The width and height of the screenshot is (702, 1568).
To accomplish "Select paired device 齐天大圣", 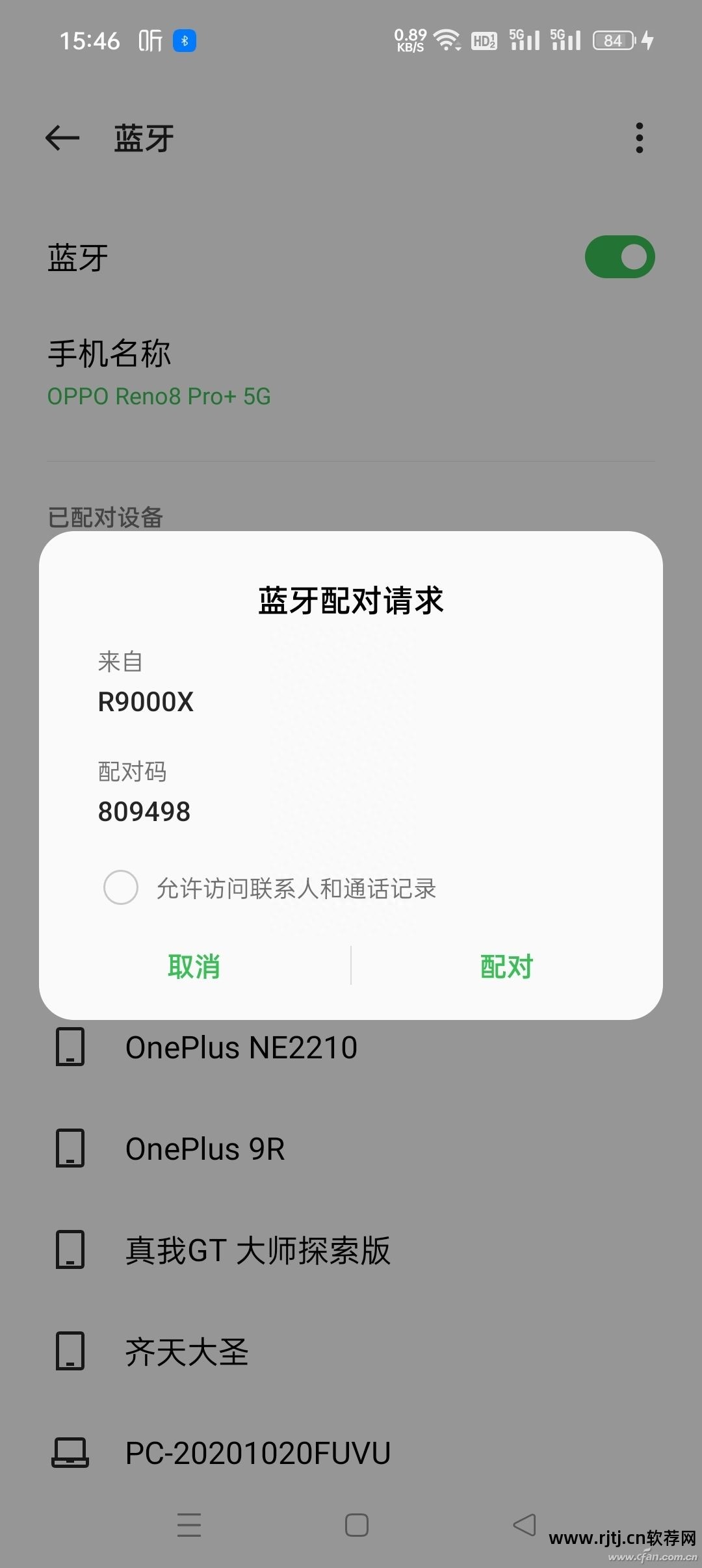I will 187,1352.
